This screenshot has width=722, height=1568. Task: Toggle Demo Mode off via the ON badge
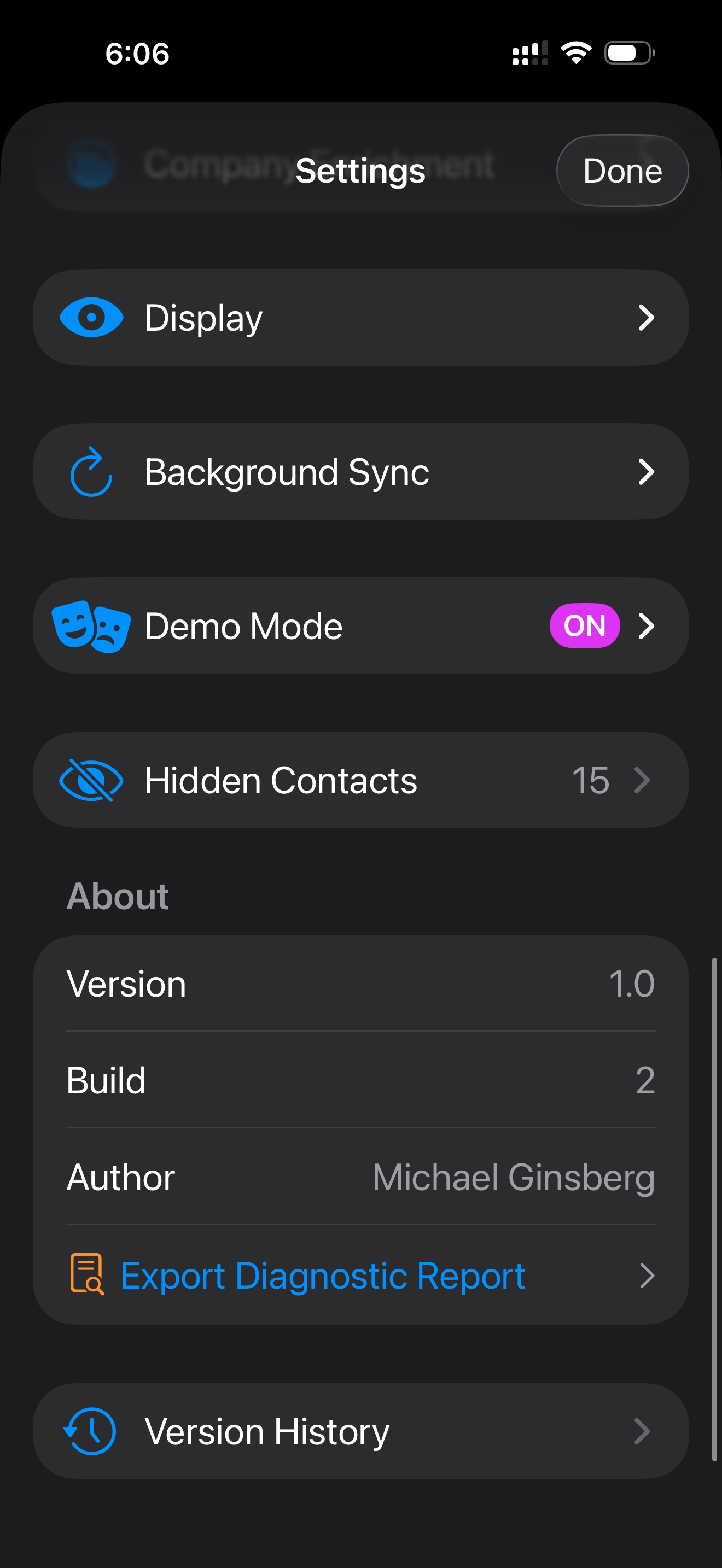(x=584, y=625)
